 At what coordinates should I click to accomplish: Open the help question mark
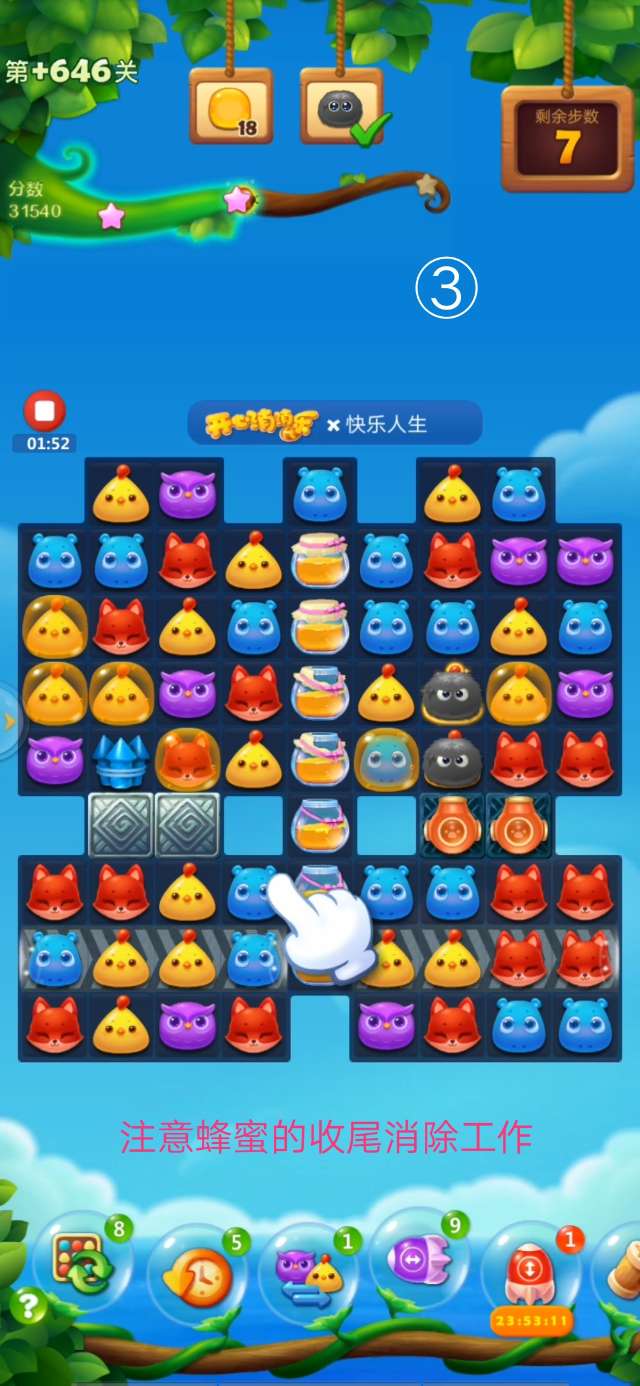coord(29,1305)
